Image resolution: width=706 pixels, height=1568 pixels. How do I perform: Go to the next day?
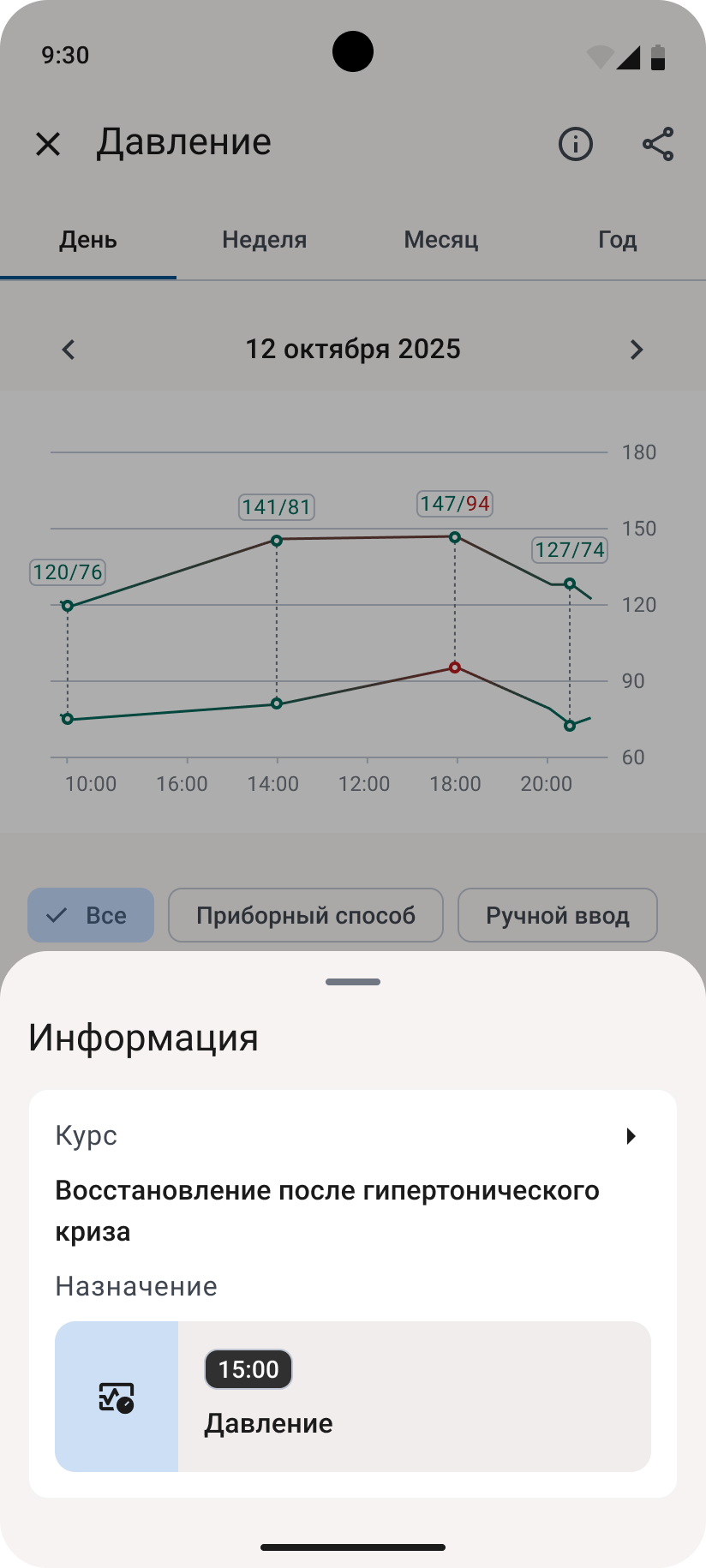click(636, 350)
